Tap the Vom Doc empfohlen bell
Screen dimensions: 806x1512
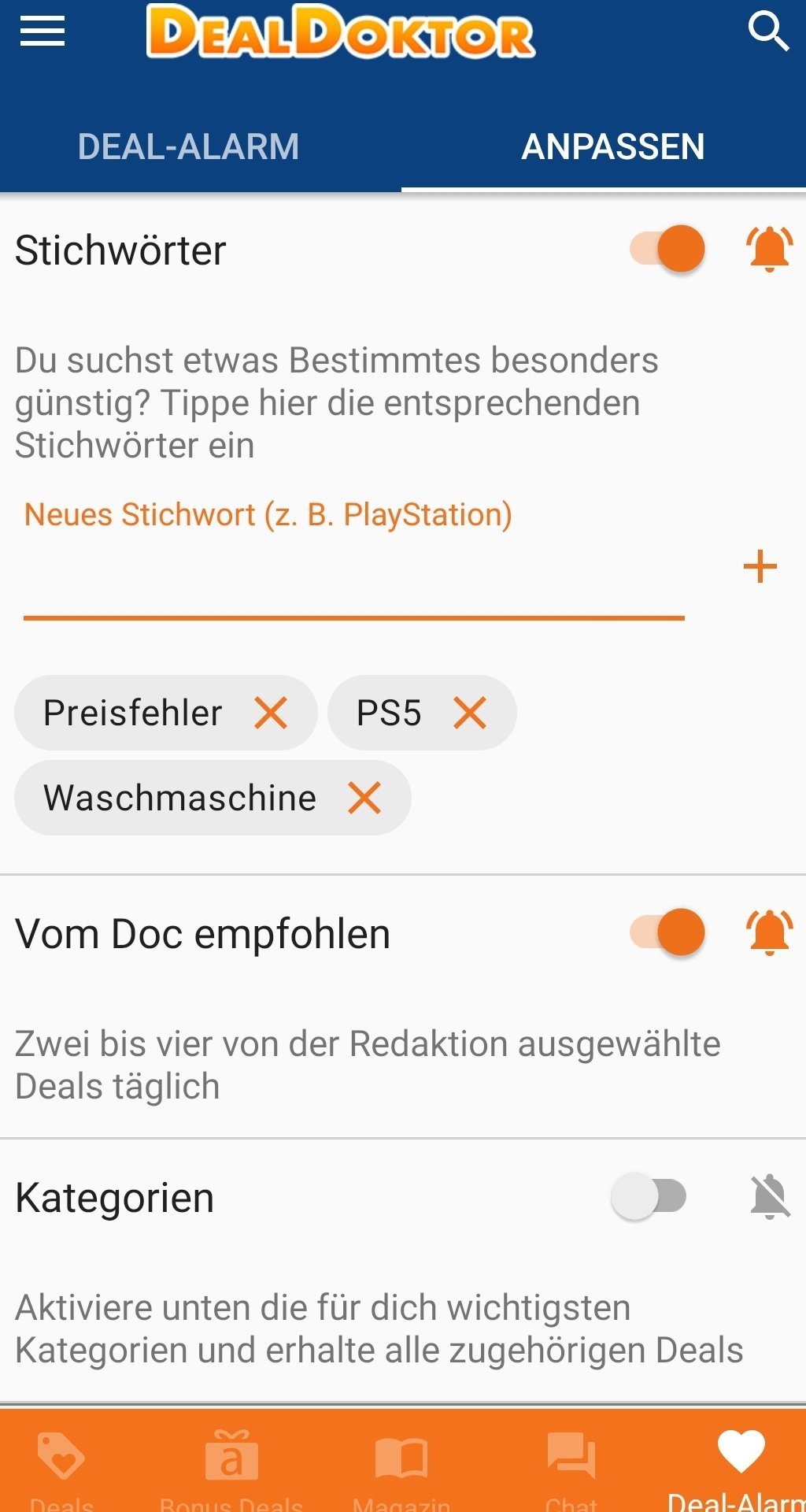[x=769, y=932]
